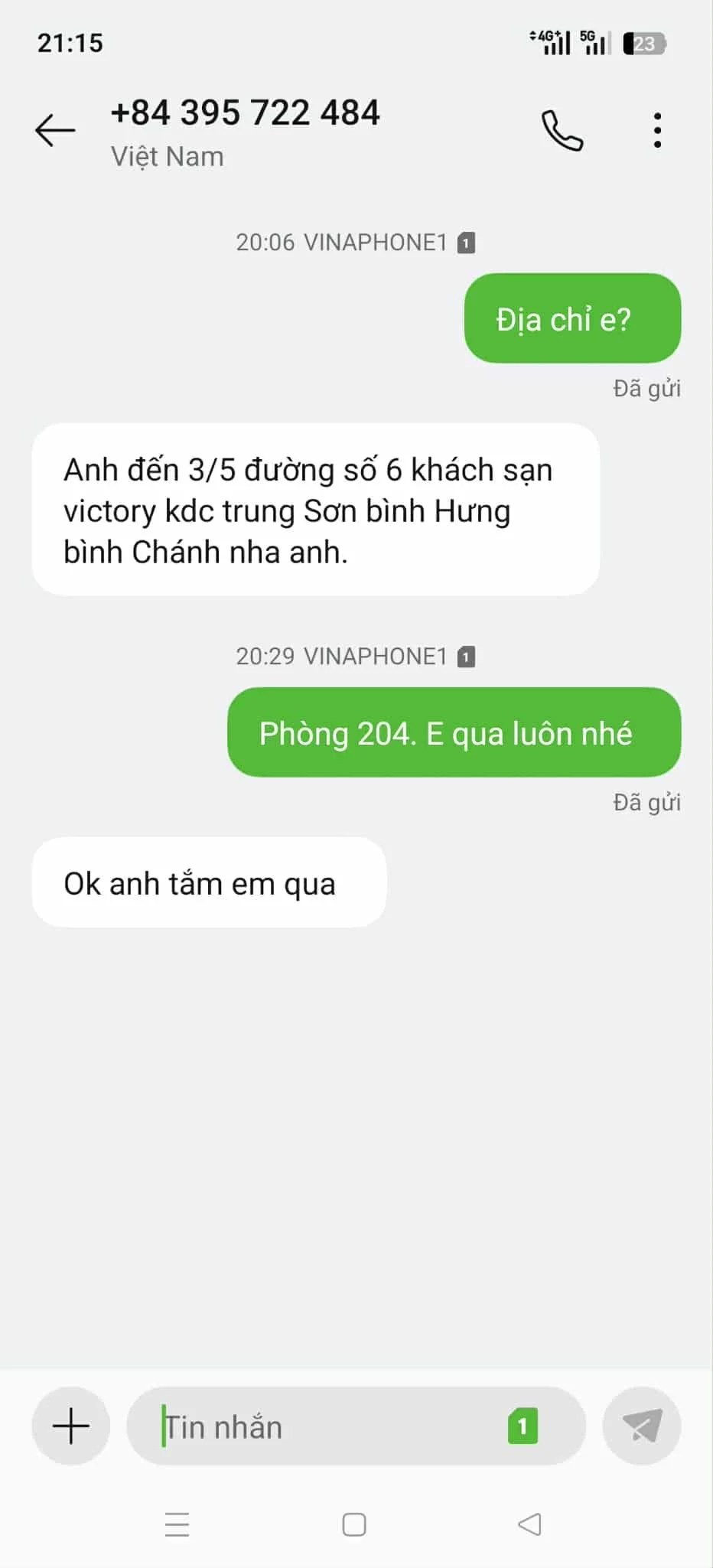The height and width of the screenshot is (1568, 713).
Task: Tap the system back triangle
Action: click(529, 1524)
